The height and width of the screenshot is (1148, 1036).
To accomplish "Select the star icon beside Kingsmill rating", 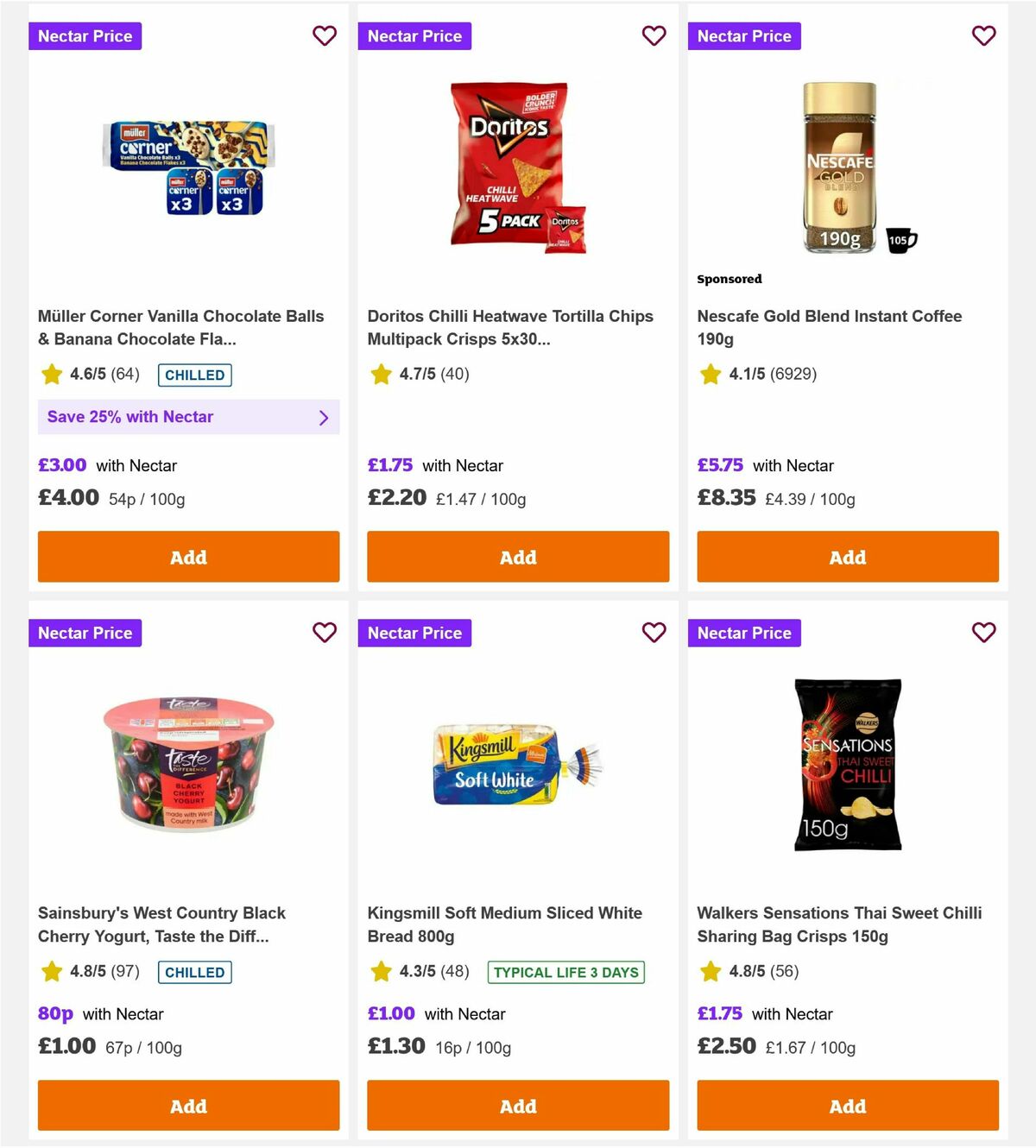I will 380,972.
